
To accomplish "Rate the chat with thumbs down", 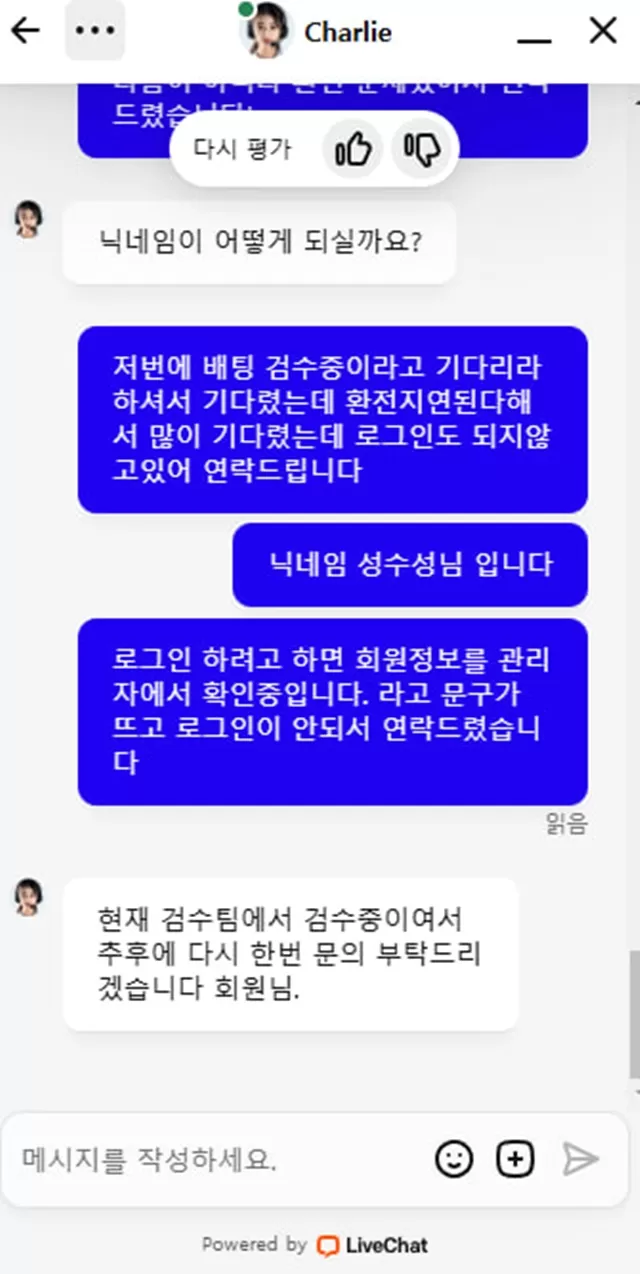I will click(x=422, y=150).
